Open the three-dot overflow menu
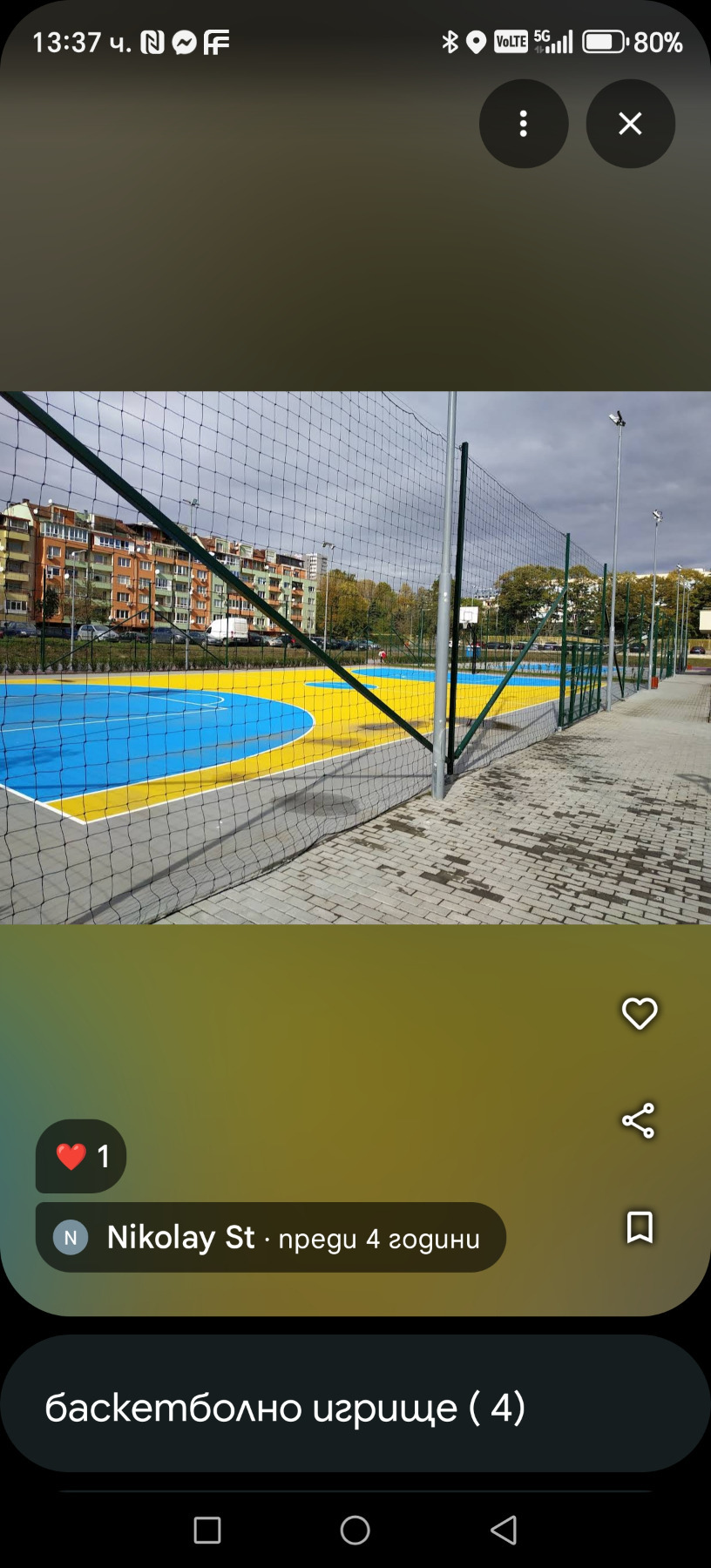Viewport: 711px width, 1568px height. (524, 124)
